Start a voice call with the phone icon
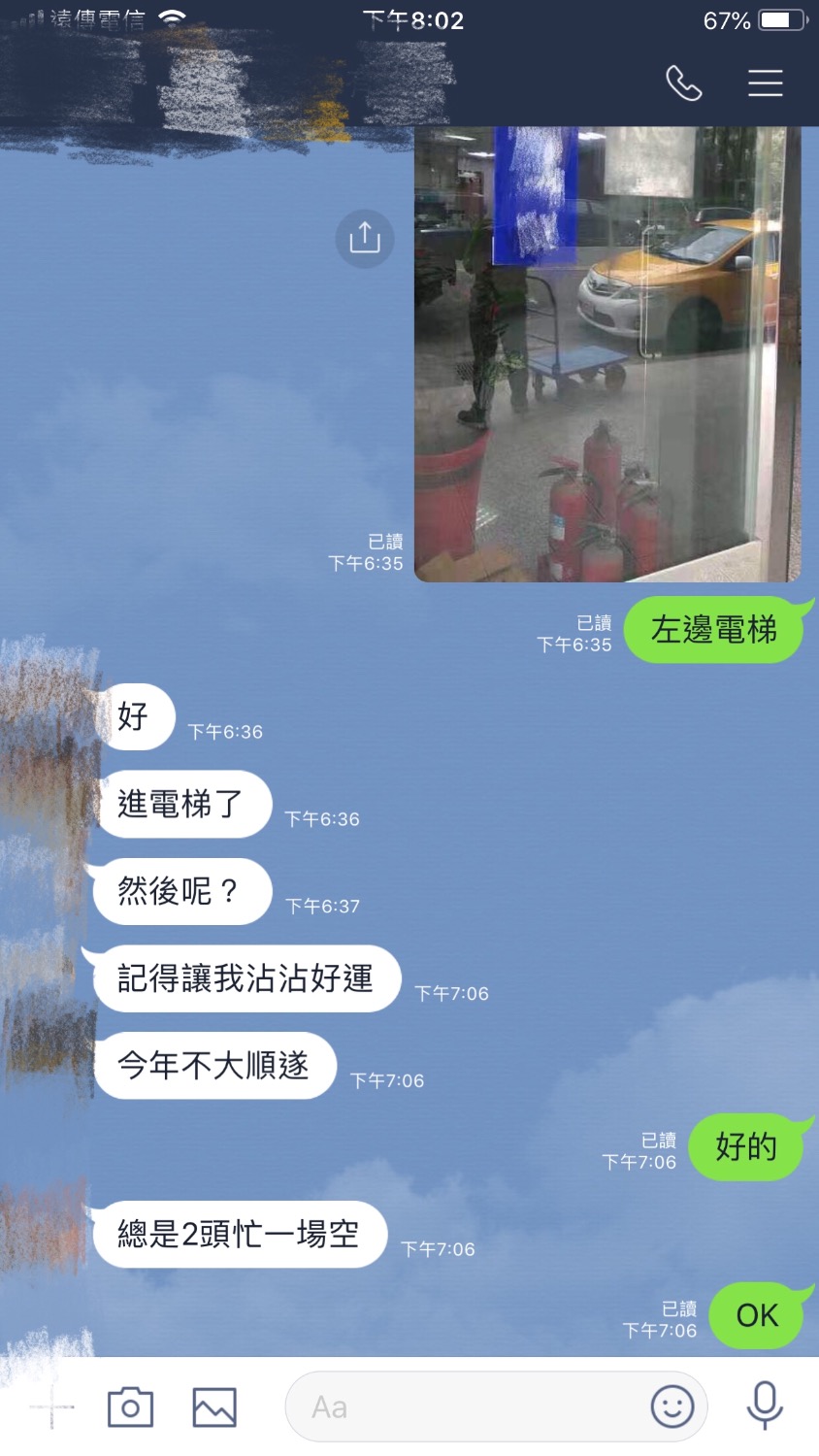 [684, 84]
